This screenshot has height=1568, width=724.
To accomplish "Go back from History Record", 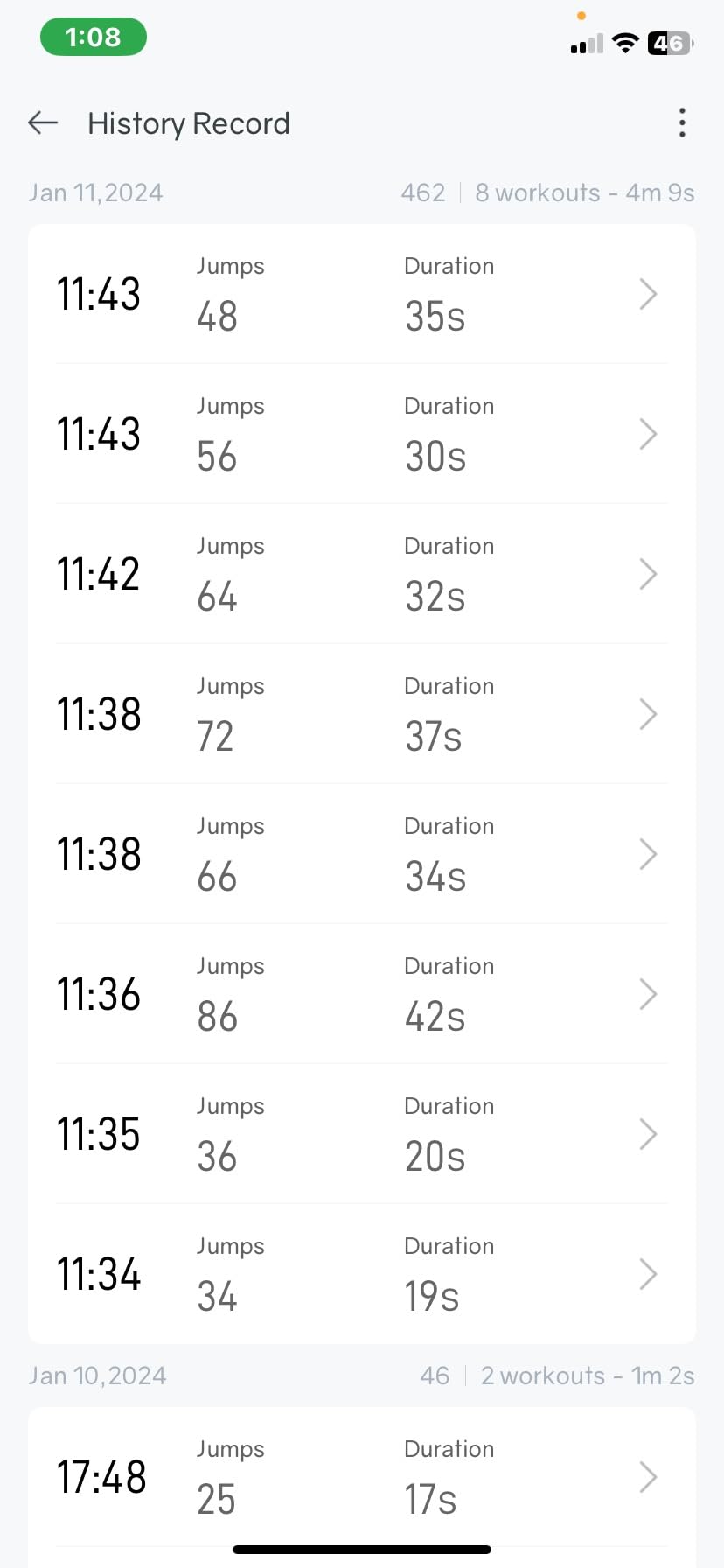I will [43, 123].
